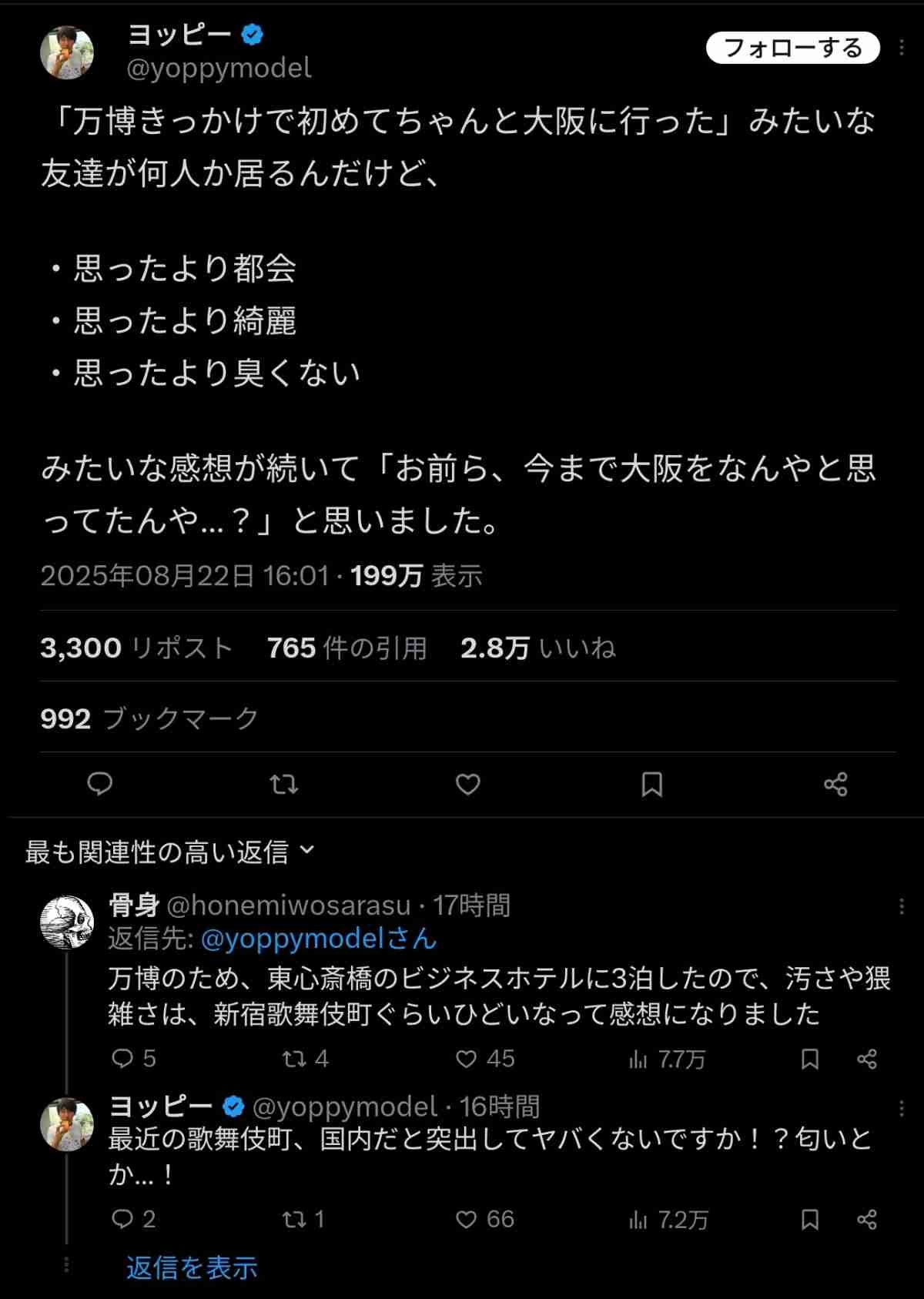The width and height of the screenshot is (924, 1299).
Task: Like the main post
Action: point(468,784)
